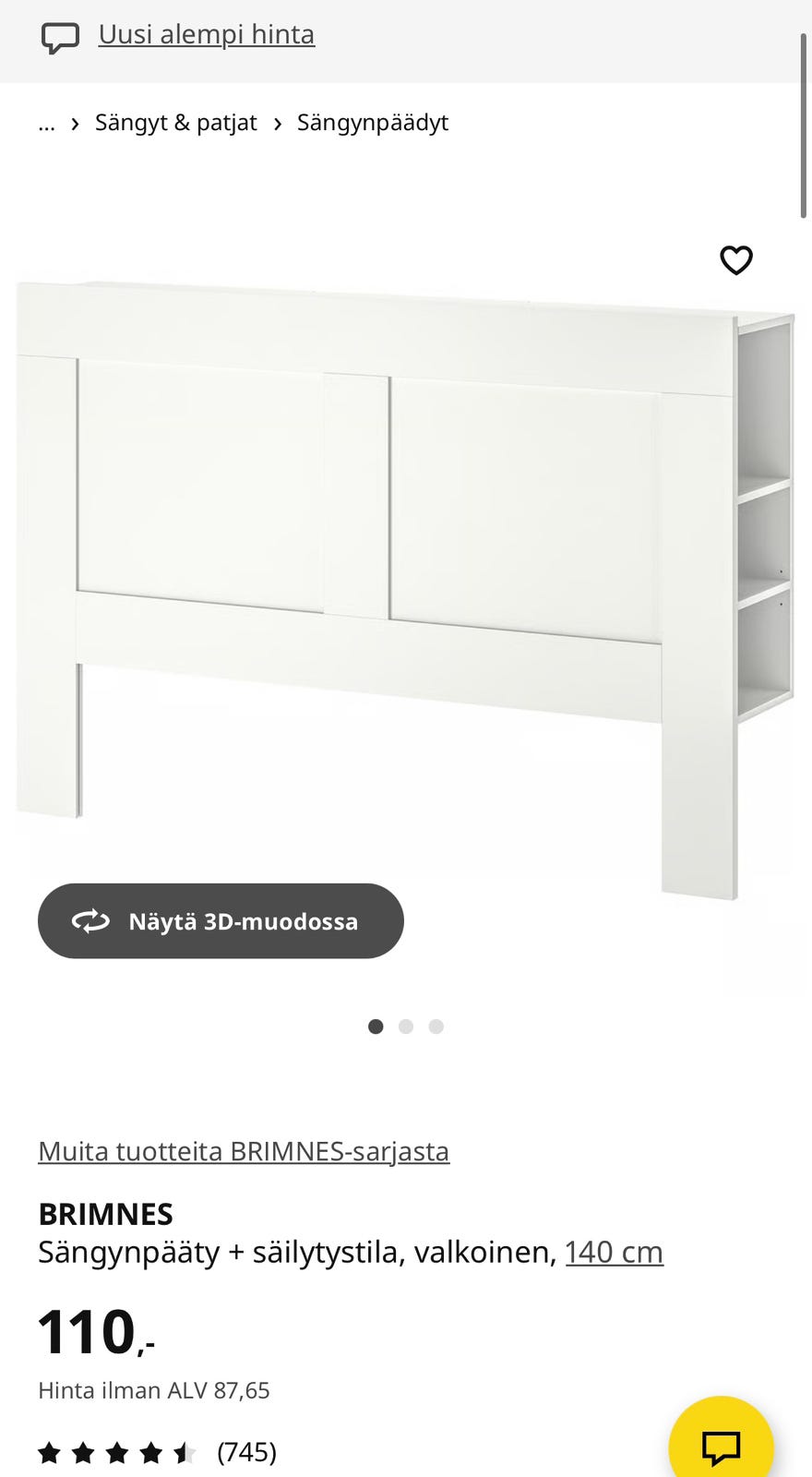This screenshot has height=1477, width=812.
Task: Expand the collapsed breadcrumb ellipsis
Action: 46,124
